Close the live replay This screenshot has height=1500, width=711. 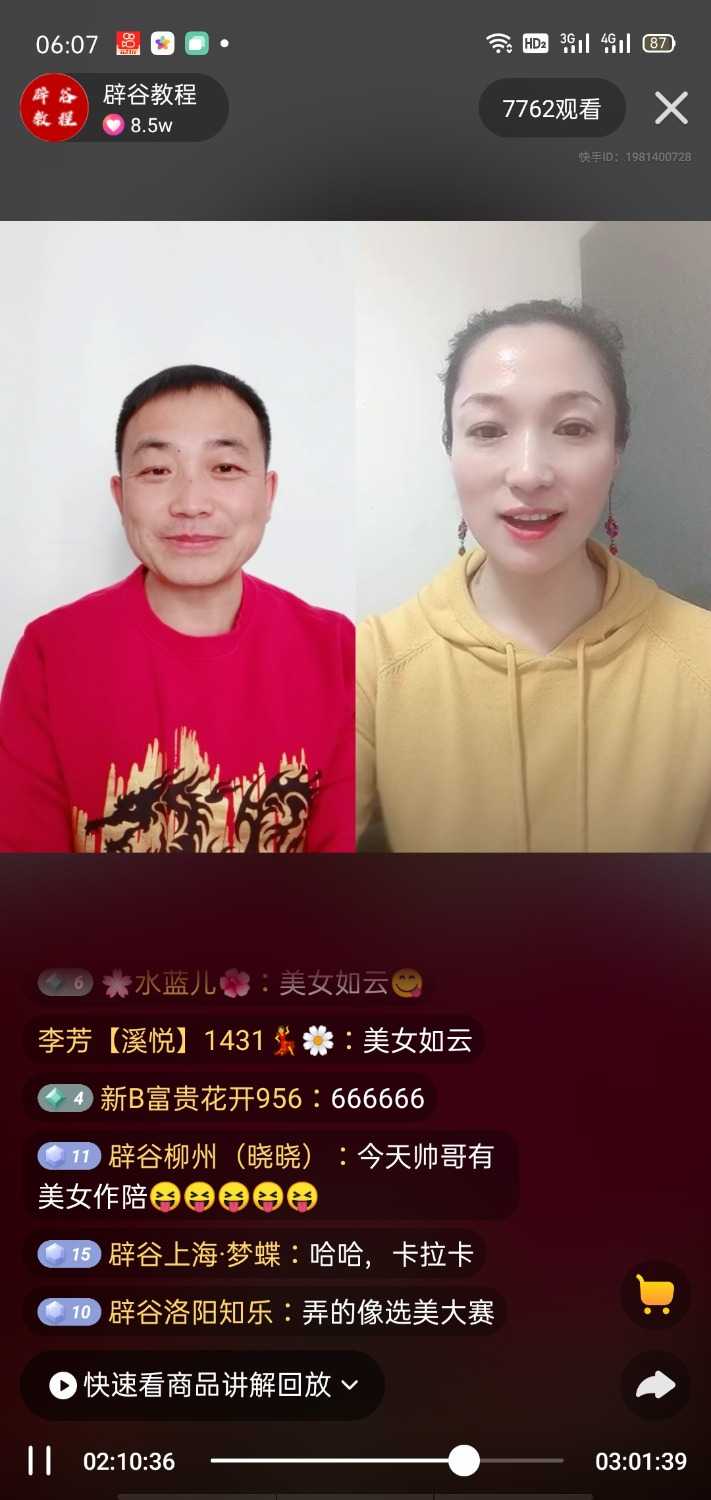(x=671, y=108)
